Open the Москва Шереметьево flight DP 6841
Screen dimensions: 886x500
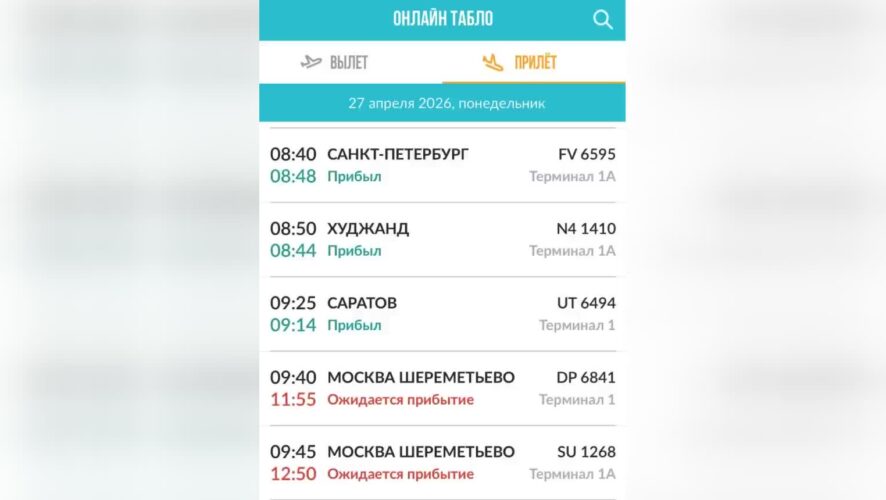click(x=442, y=388)
